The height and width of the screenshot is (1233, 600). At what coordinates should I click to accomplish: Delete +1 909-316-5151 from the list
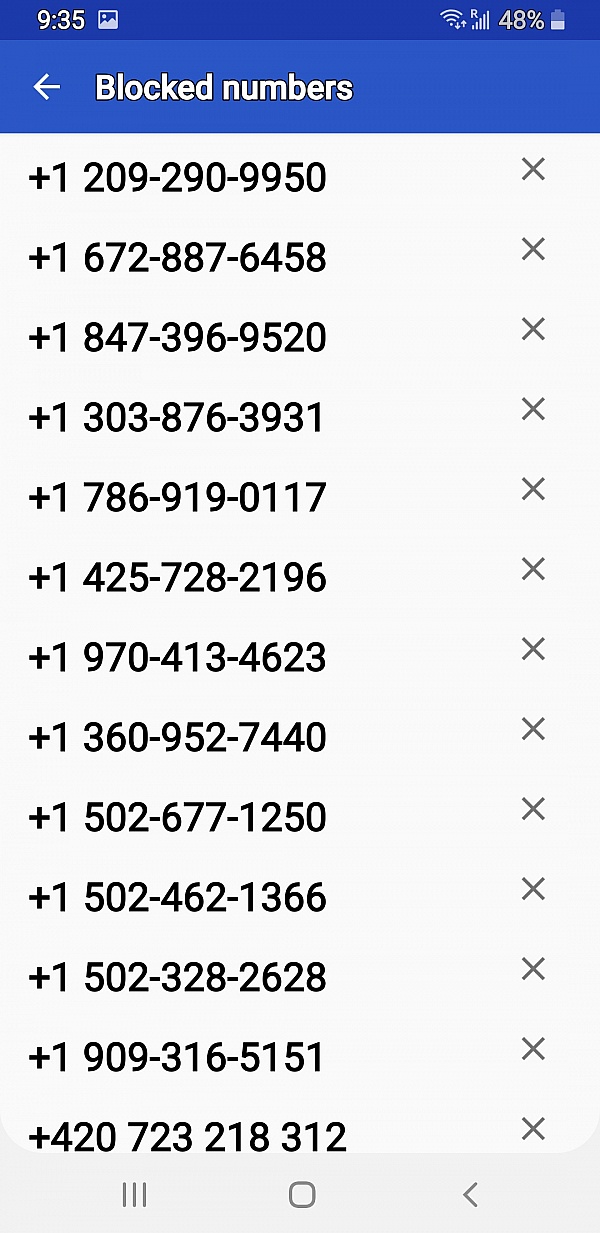point(533,1049)
